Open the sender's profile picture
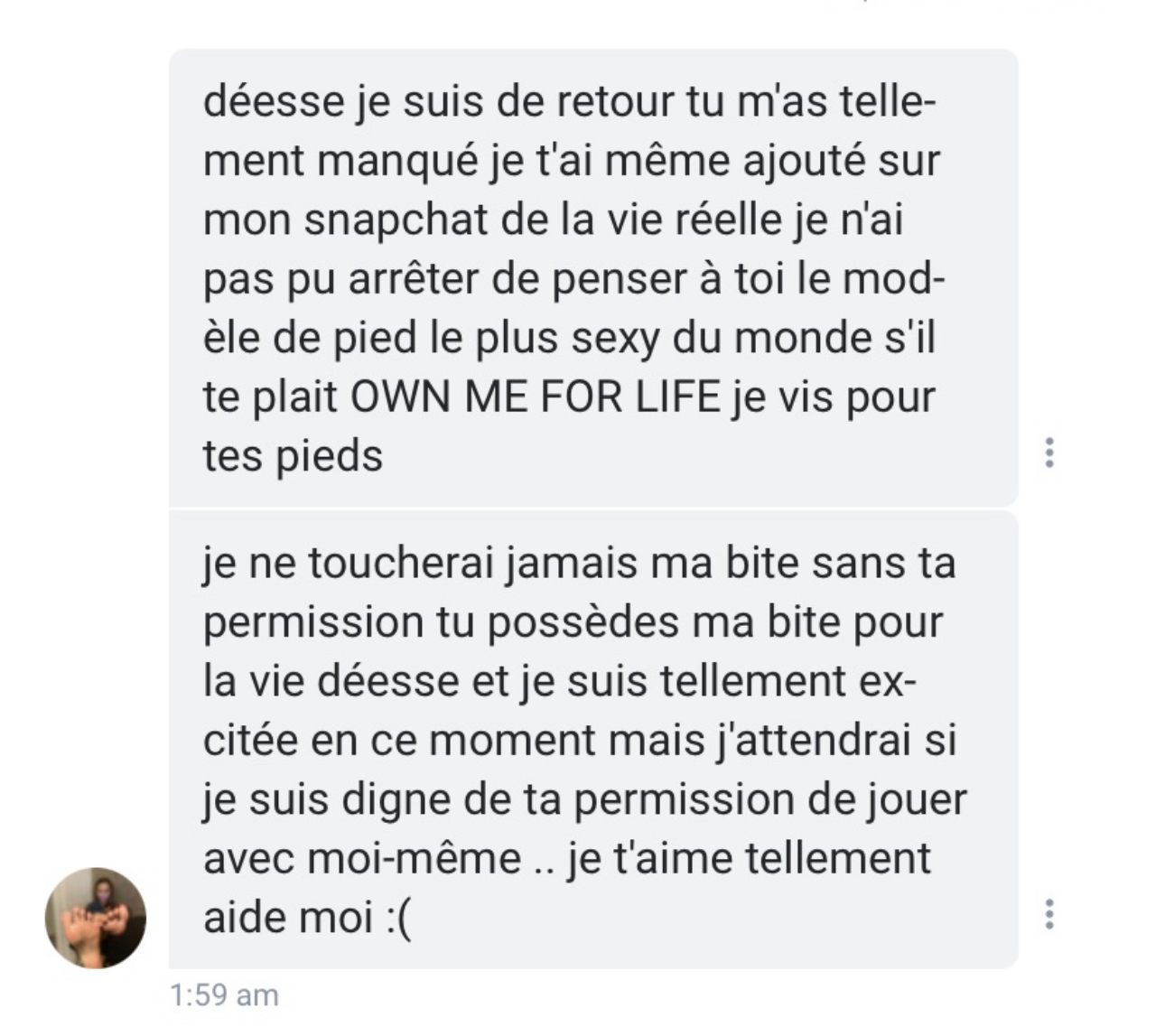This screenshot has height=1036, width=1165. [96, 918]
